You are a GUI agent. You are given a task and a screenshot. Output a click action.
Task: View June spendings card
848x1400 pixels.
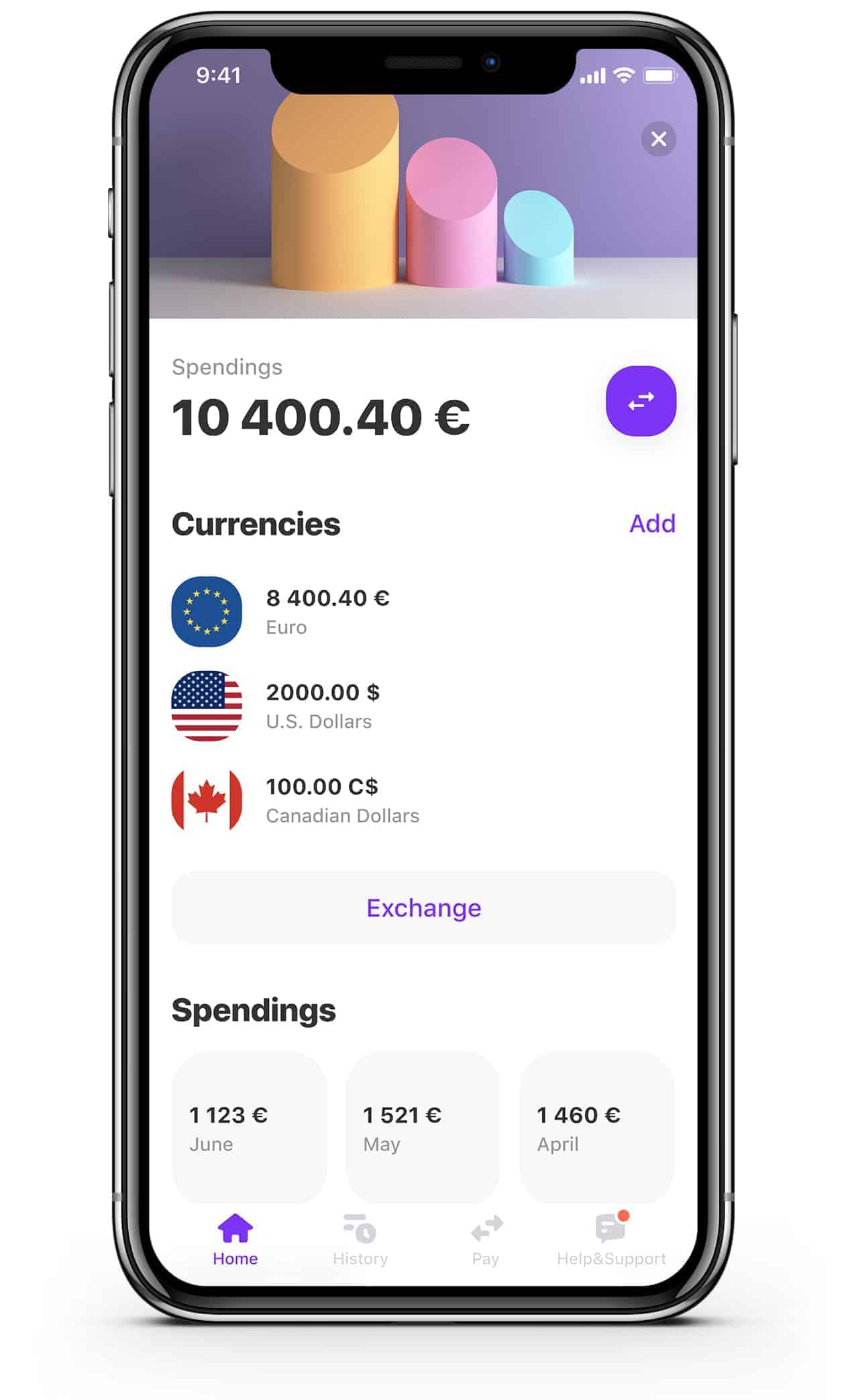(249, 1128)
